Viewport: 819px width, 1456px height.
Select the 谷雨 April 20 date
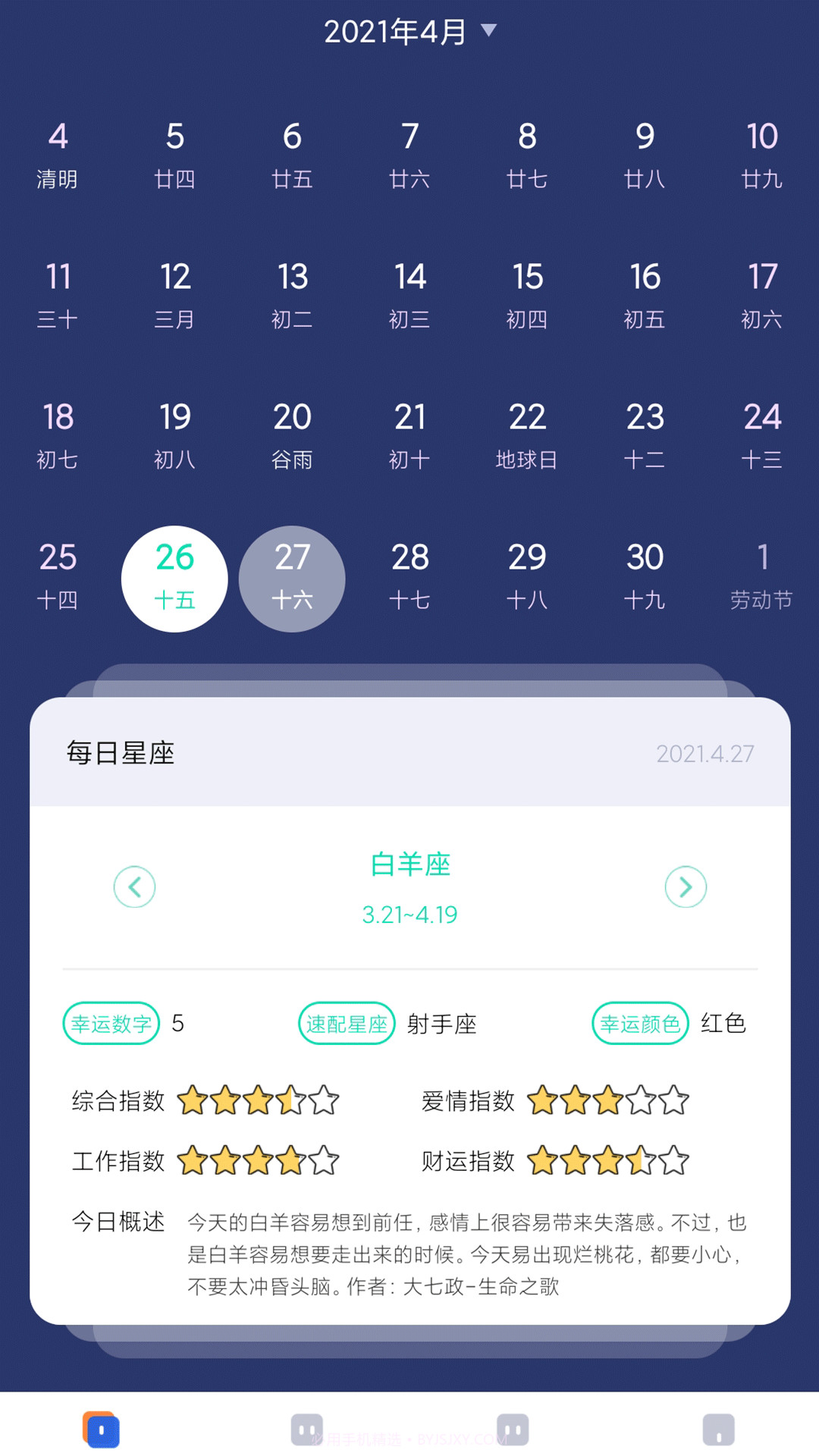[x=292, y=432]
